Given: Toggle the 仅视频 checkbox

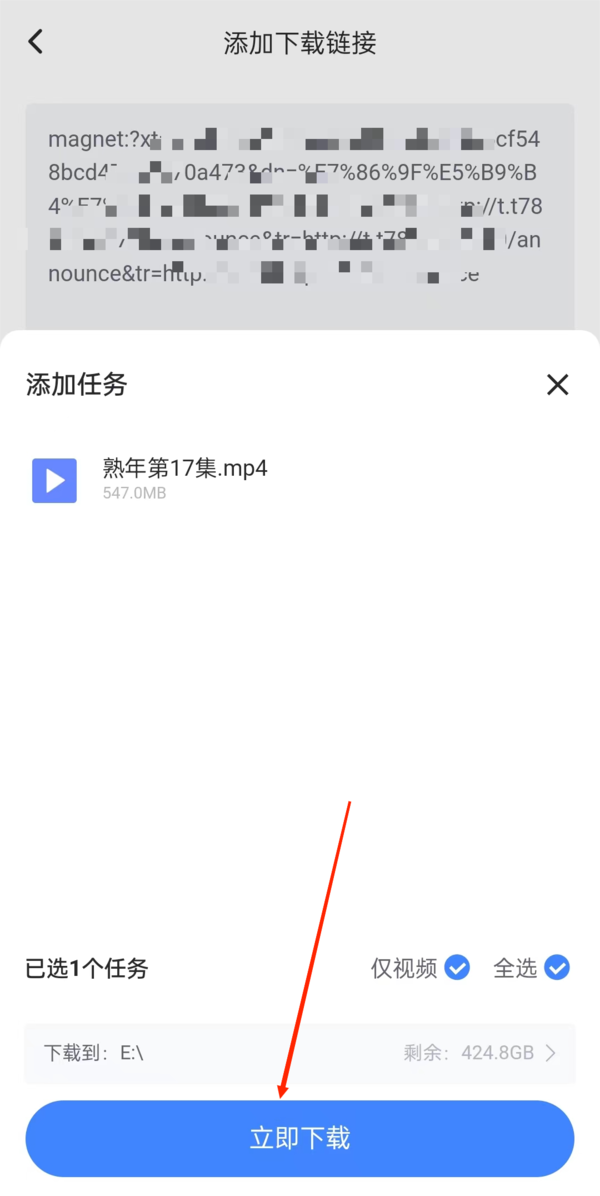Looking at the screenshot, I should pos(457,967).
